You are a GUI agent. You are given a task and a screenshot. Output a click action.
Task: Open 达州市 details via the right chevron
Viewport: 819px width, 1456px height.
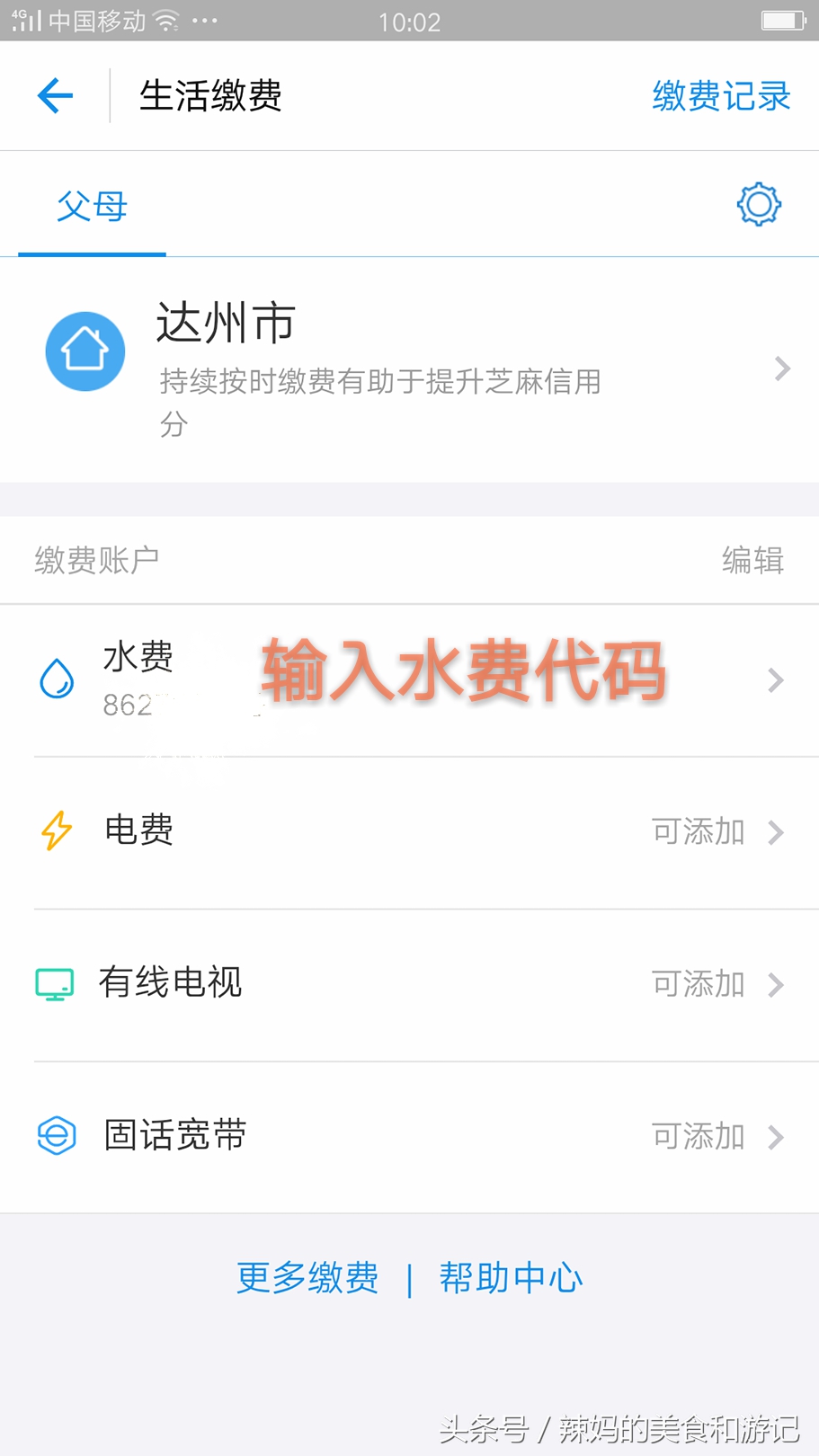click(x=781, y=368)
